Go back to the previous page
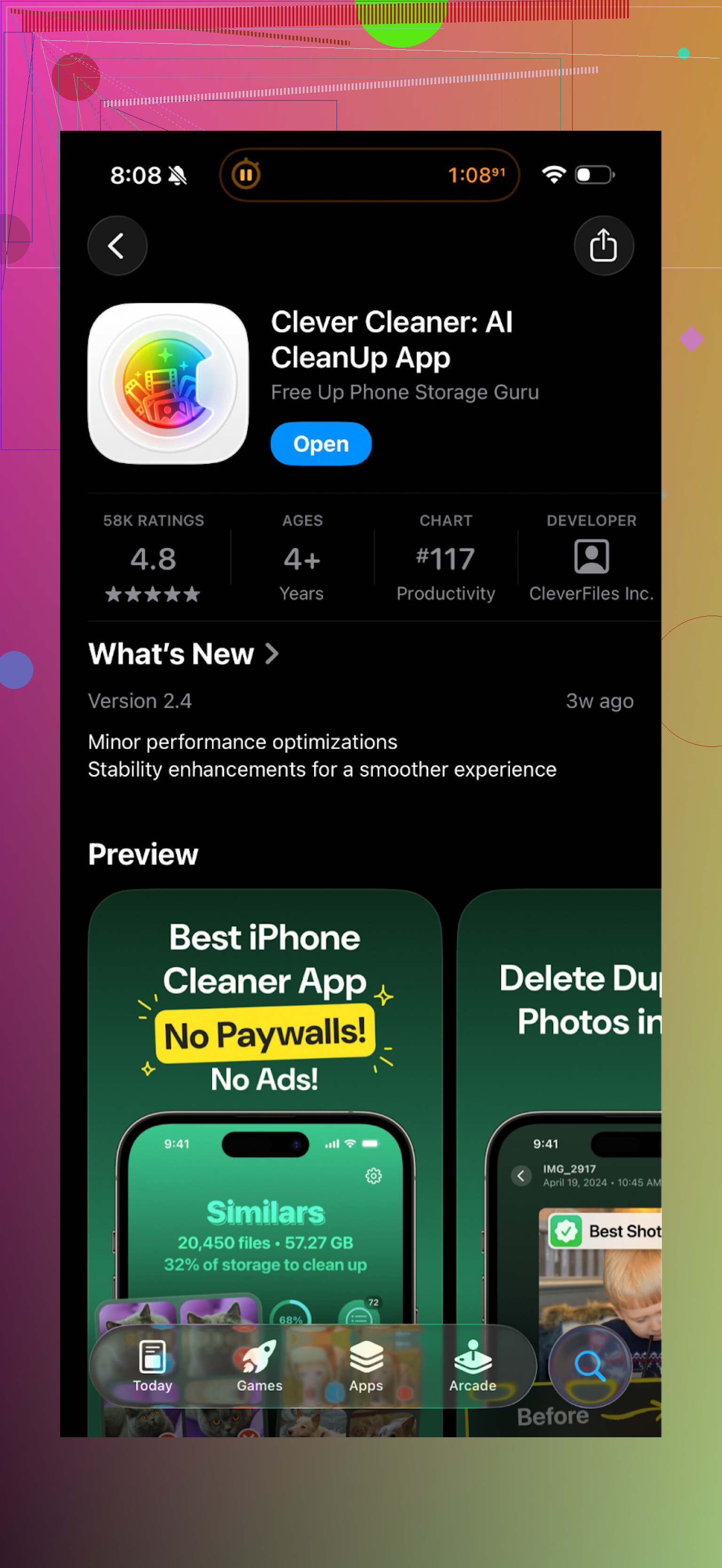The image size is (722, 1568). (x=118, y=246)
